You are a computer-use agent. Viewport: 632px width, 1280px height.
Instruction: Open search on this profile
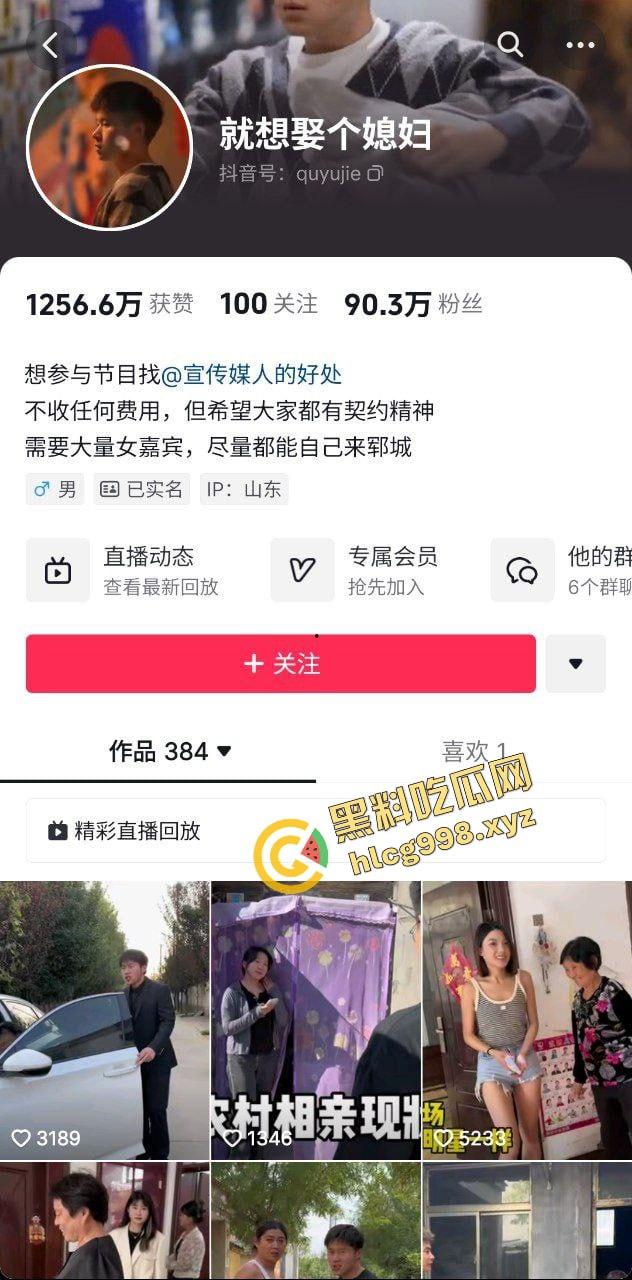pyautogui.click(x=510, y=45)
